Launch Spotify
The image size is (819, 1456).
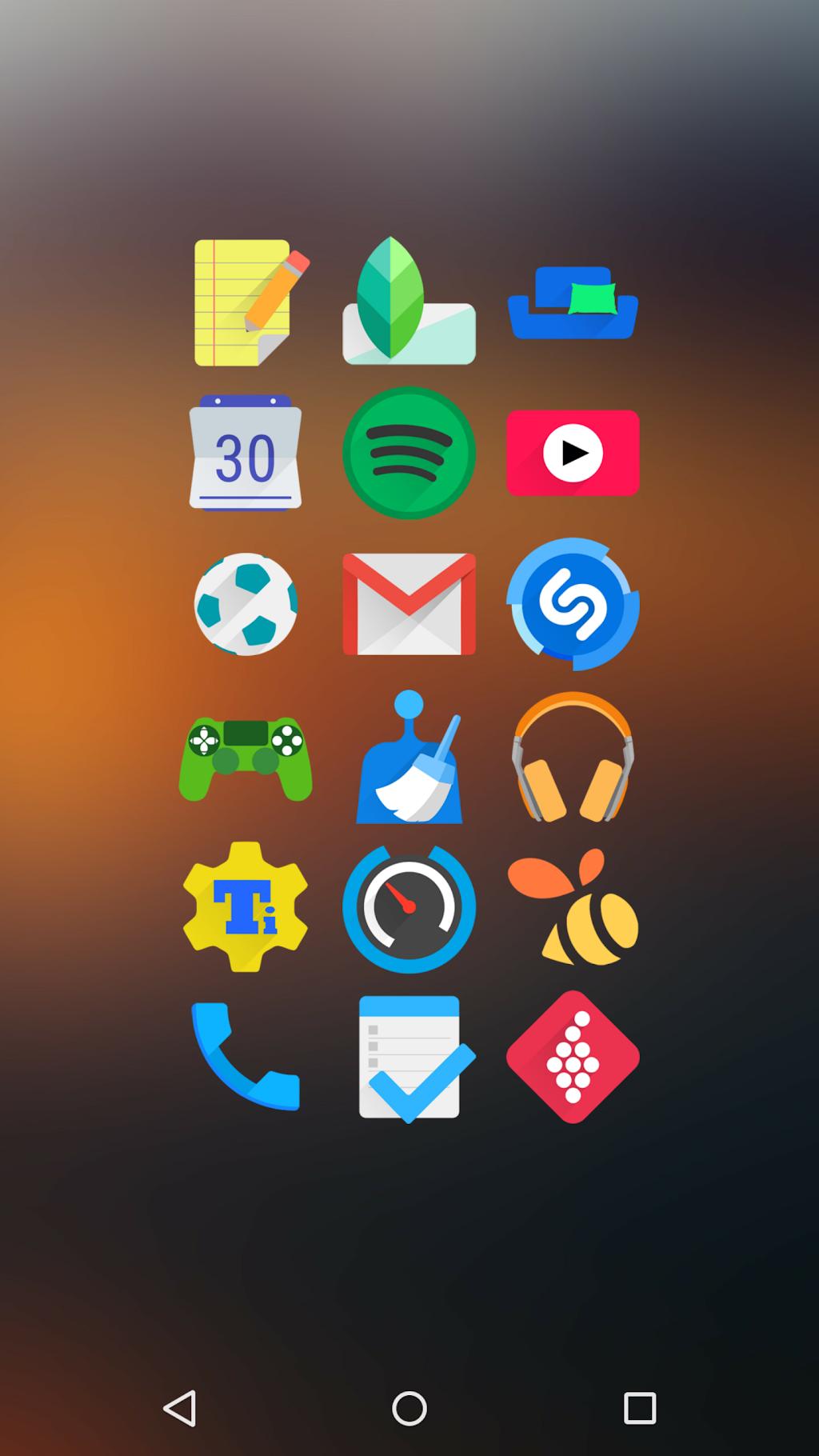409,453
